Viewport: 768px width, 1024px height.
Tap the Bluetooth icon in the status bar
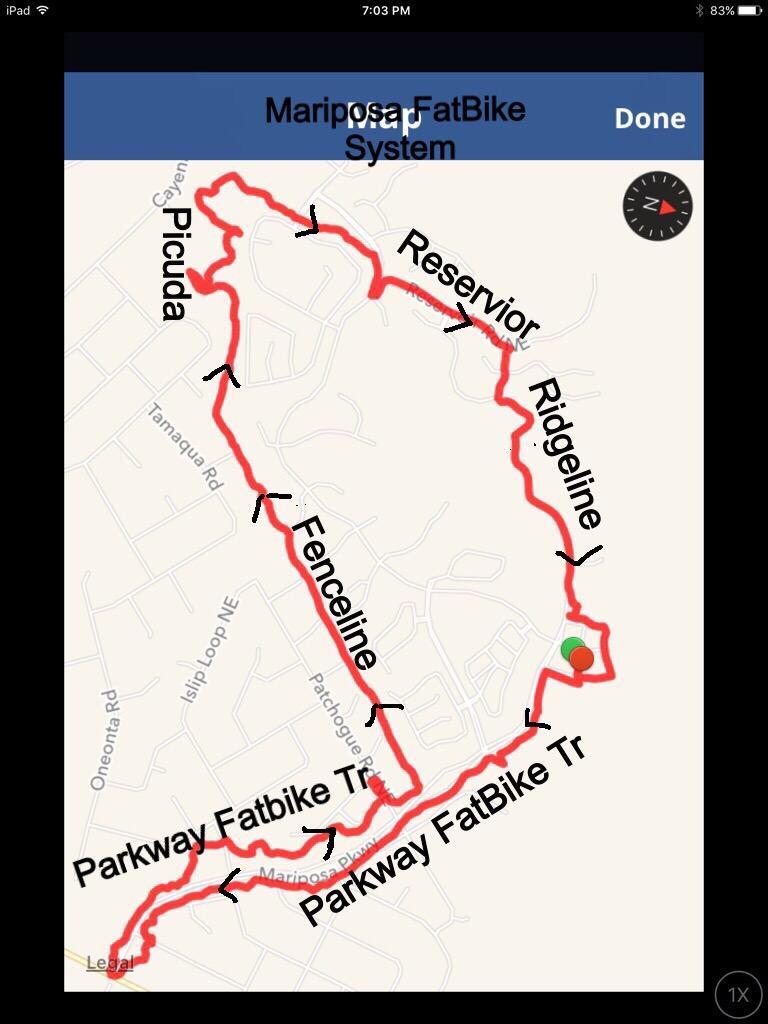[x=700, y=10]
